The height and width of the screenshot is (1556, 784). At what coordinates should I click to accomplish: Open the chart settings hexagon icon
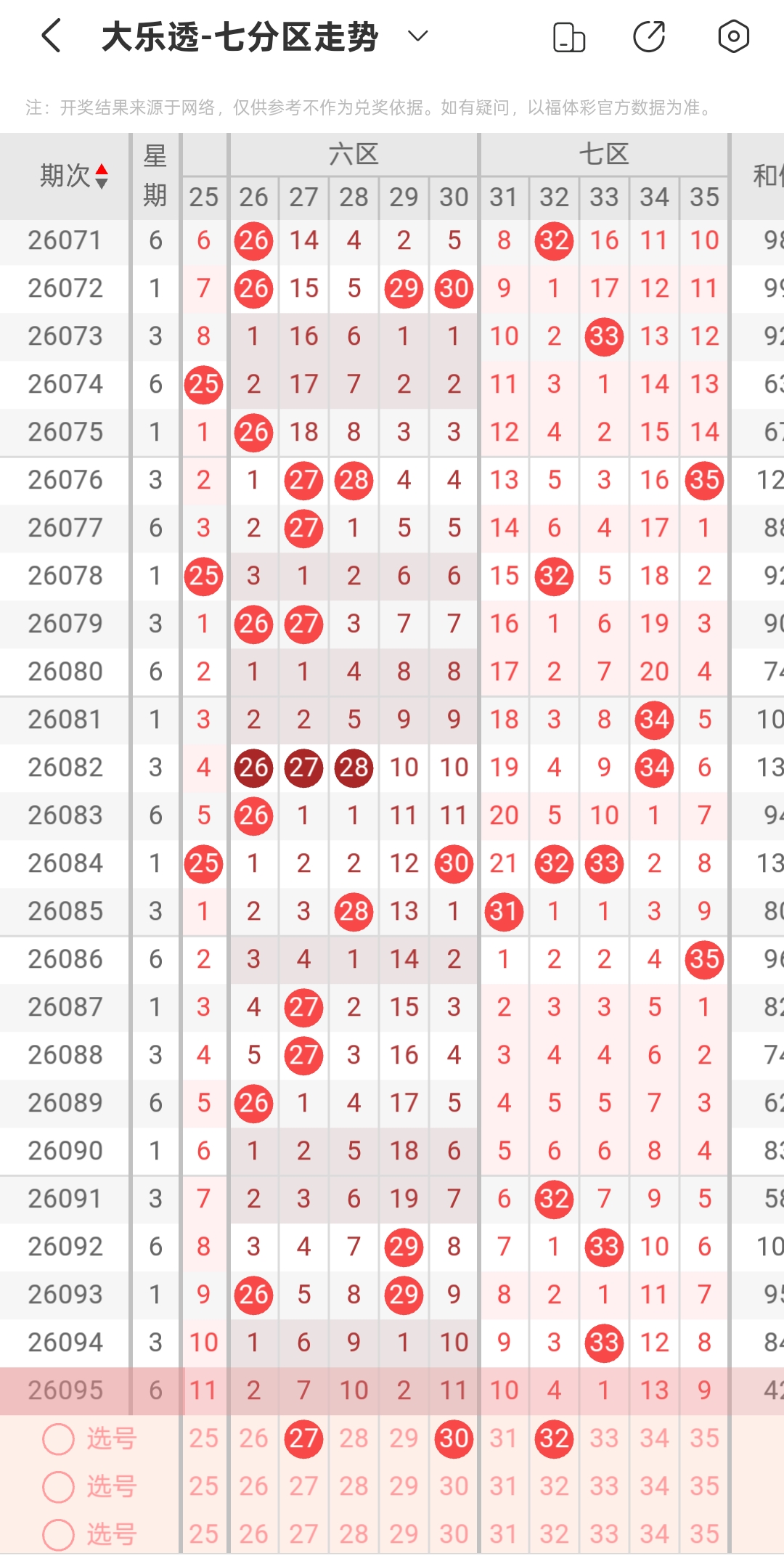[x=734, y=36]
